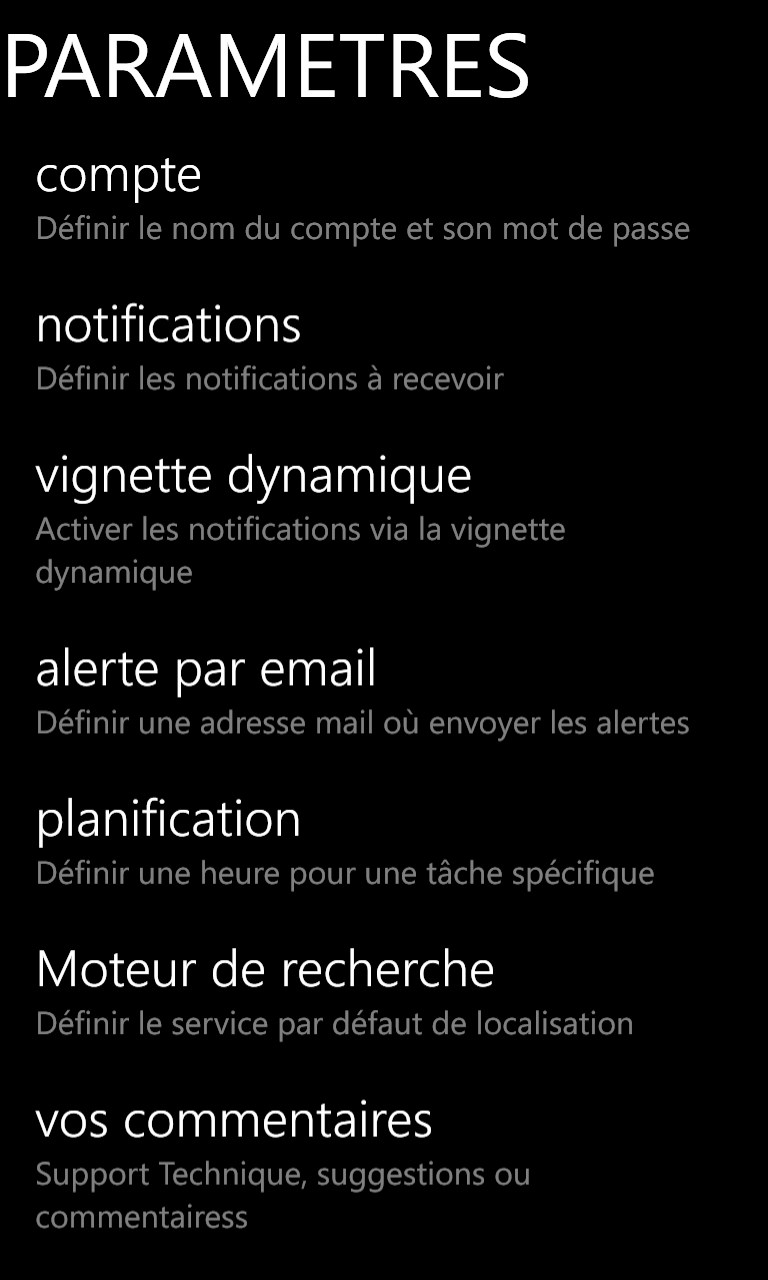
Task: Open email alerts configuration
Action: click(x=204, y=668)
